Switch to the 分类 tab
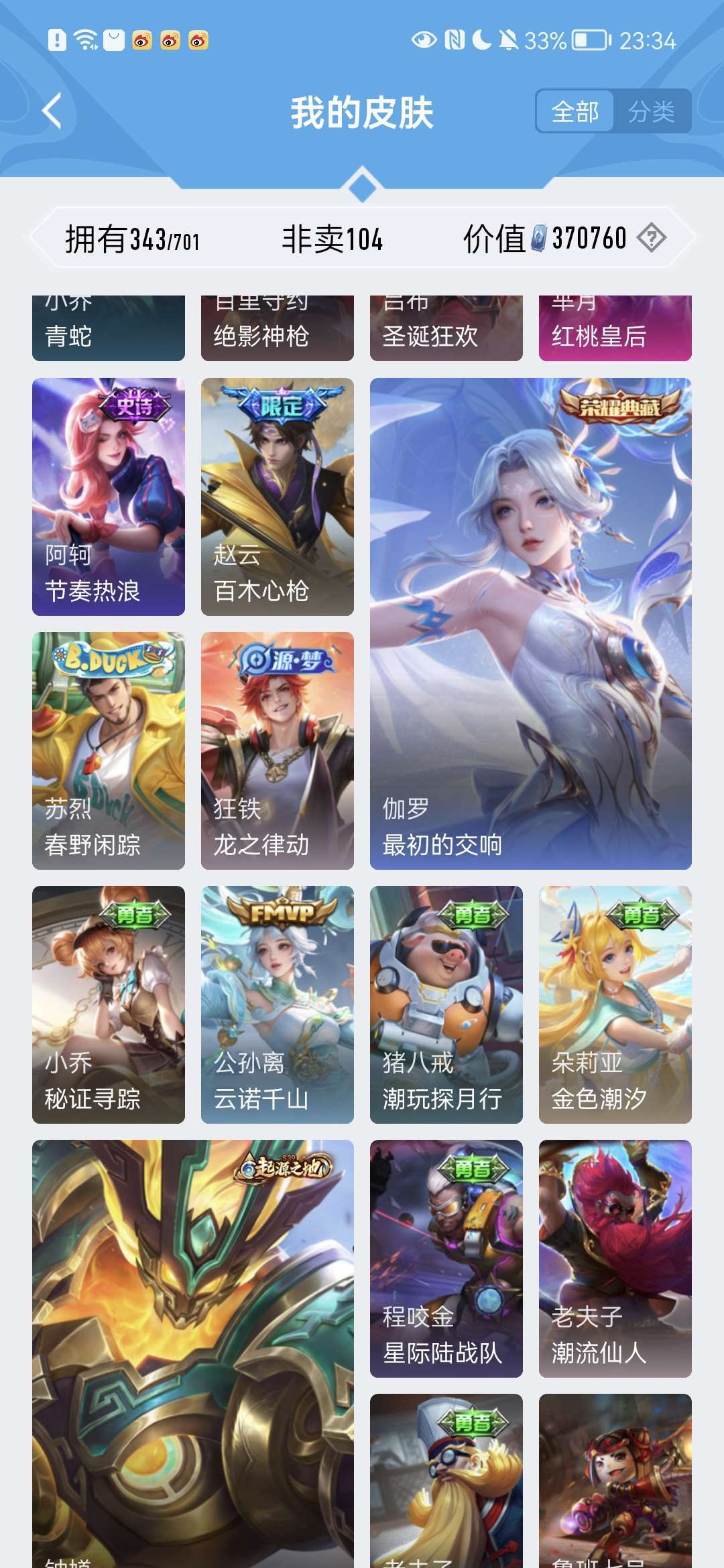 pyautogui.click(x=651, y=111)
